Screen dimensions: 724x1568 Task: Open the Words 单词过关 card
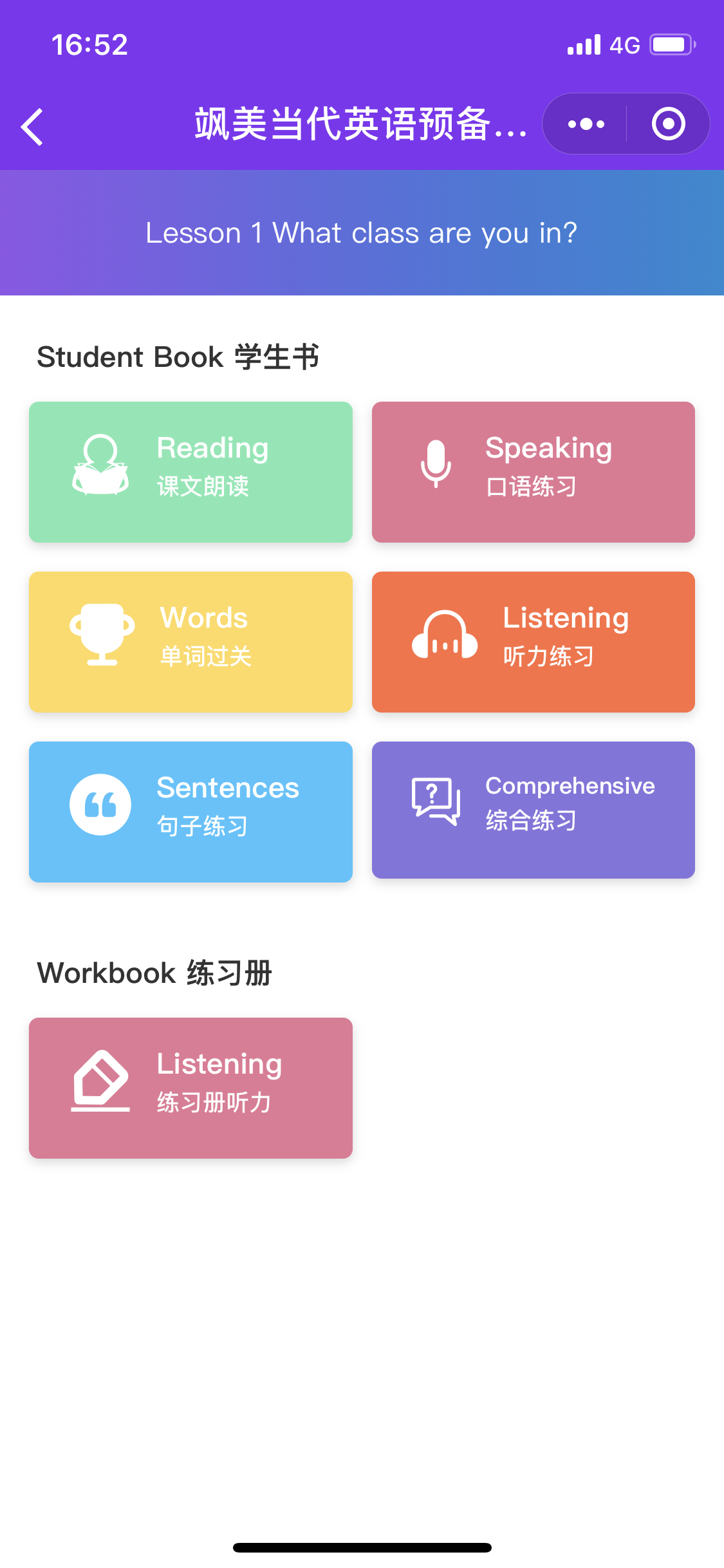tap(190, 642)
